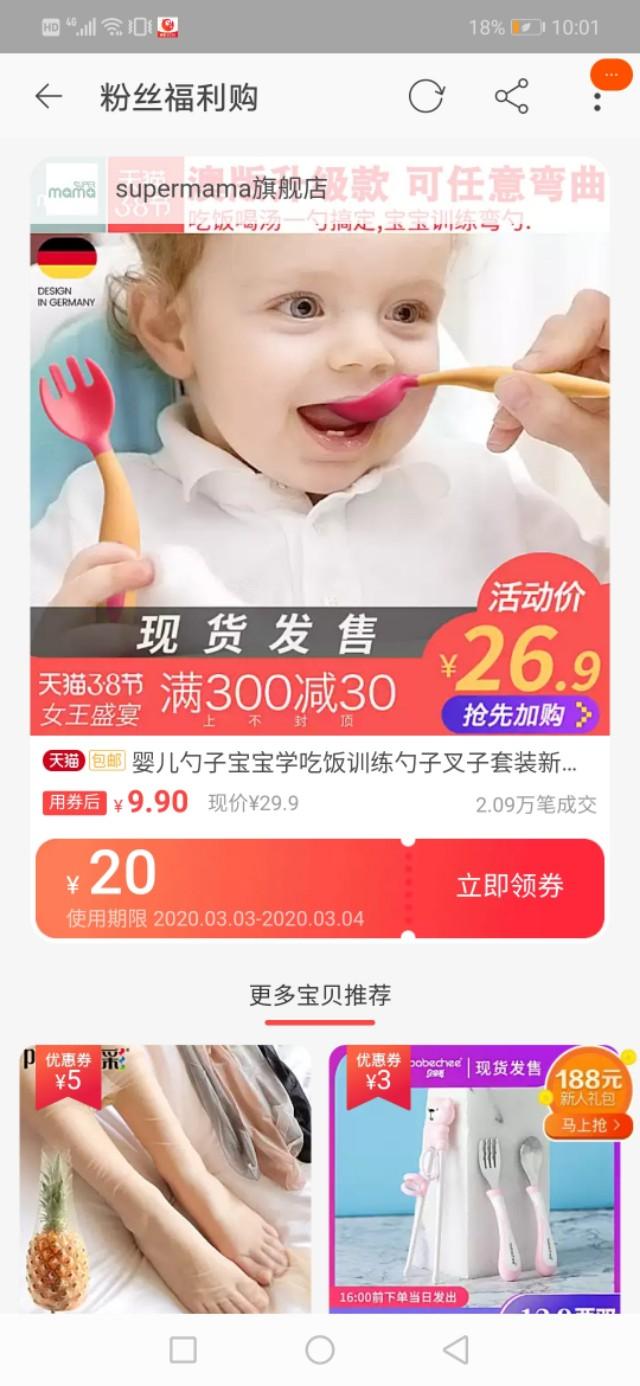This screenshot has height=1386, width=640.
Task: Go to the system home screen
Action: 320,1350
